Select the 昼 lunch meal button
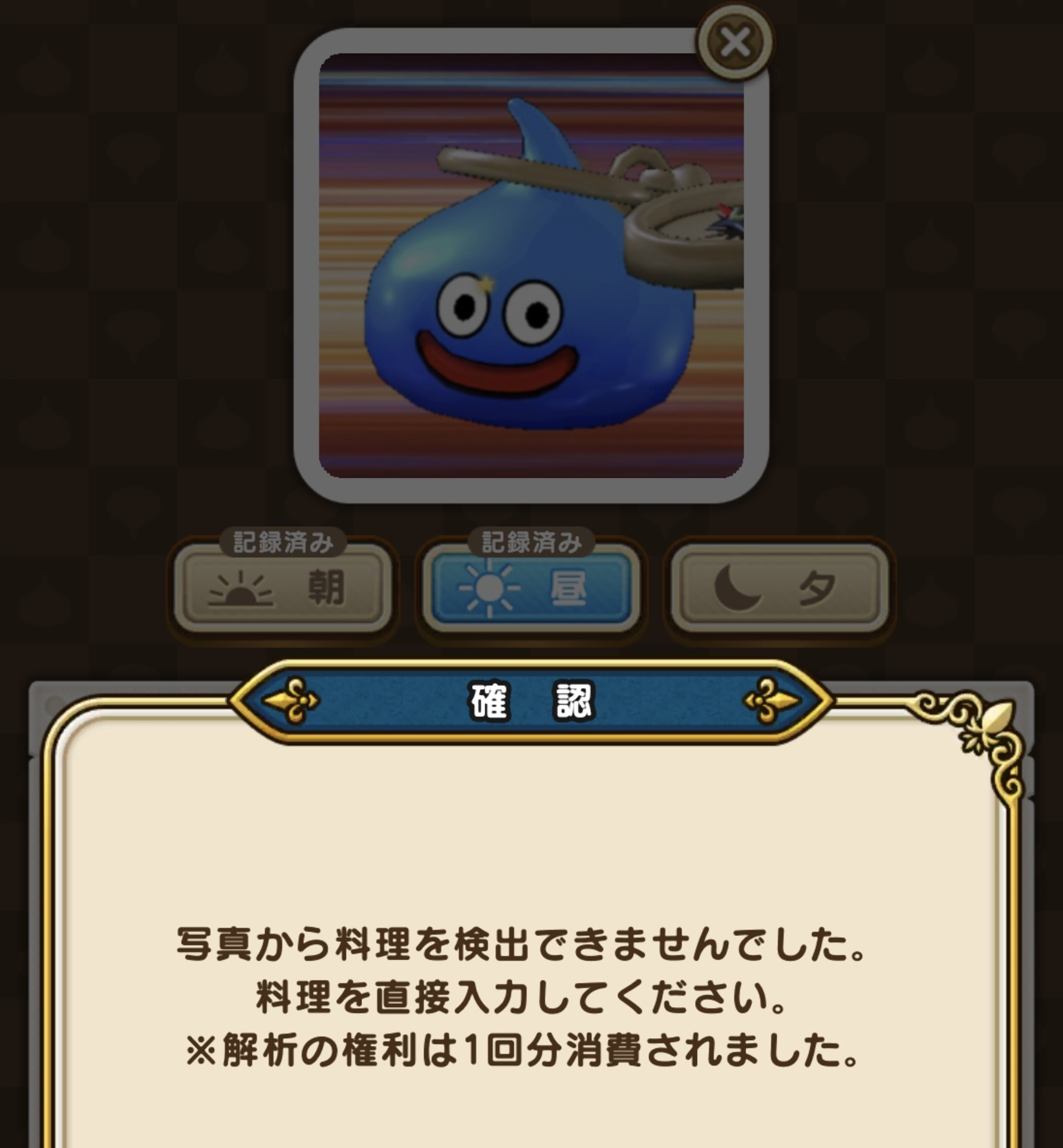This screenshot has width=1063, height=1148. click(530, 588)
